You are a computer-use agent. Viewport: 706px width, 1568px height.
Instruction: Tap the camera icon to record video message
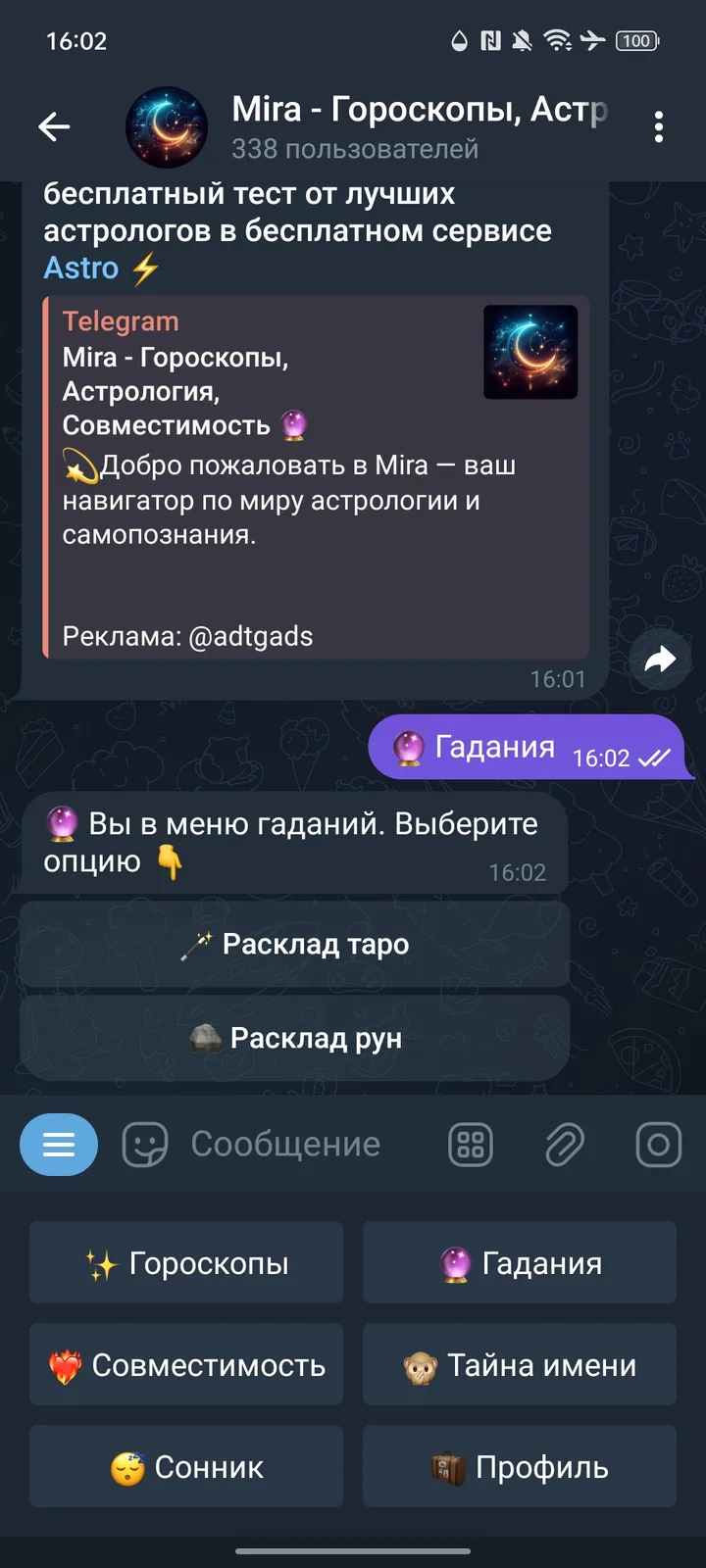[x=658, y=1144]
